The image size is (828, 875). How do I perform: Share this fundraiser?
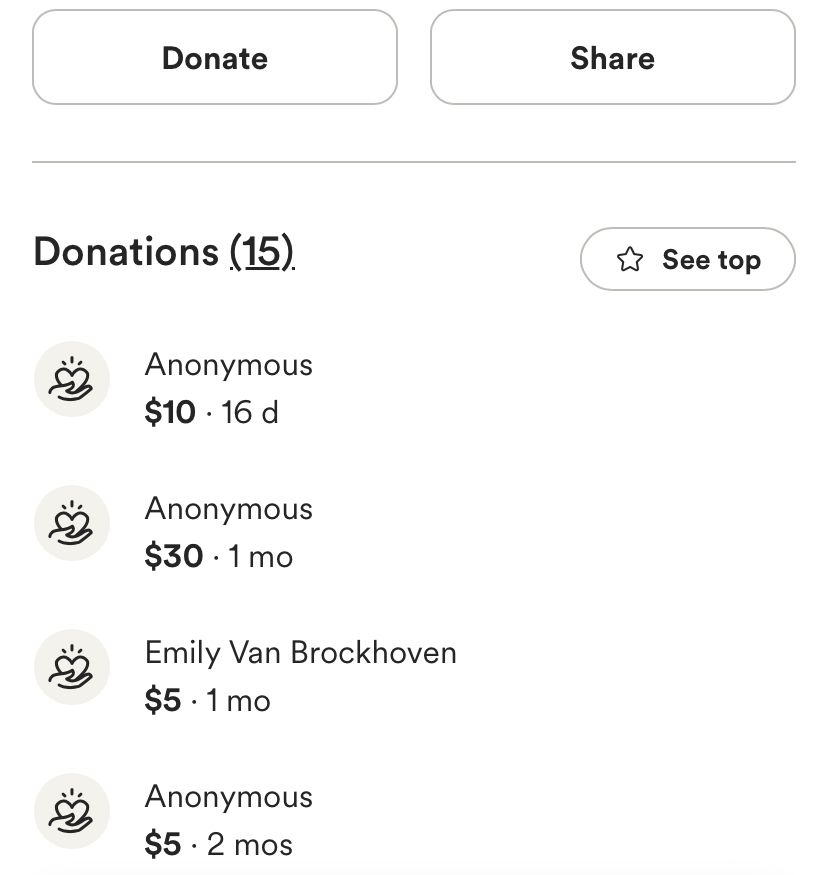pyautogui.click(x=612, y=58)
